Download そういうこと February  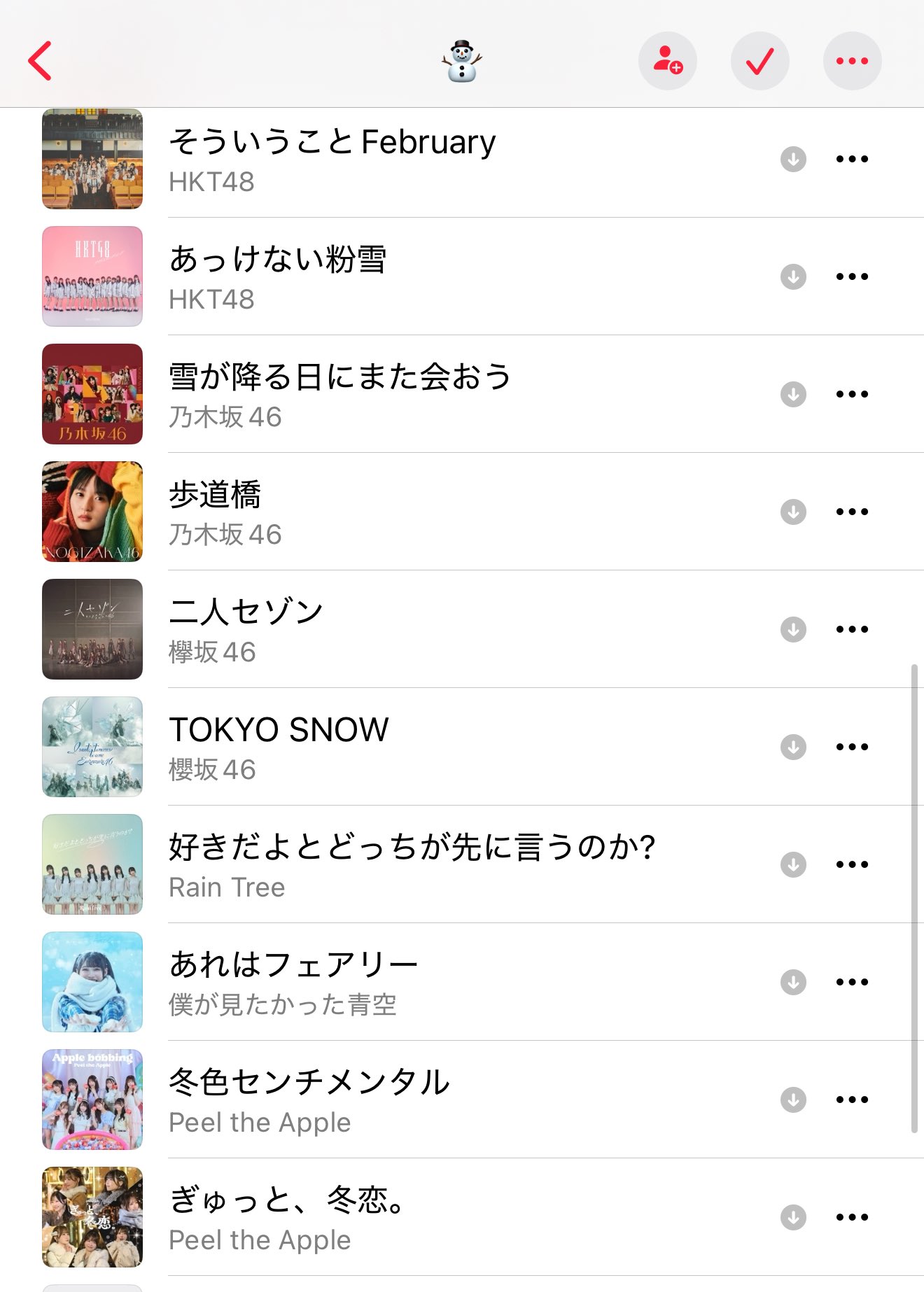(x=793, y=159)
